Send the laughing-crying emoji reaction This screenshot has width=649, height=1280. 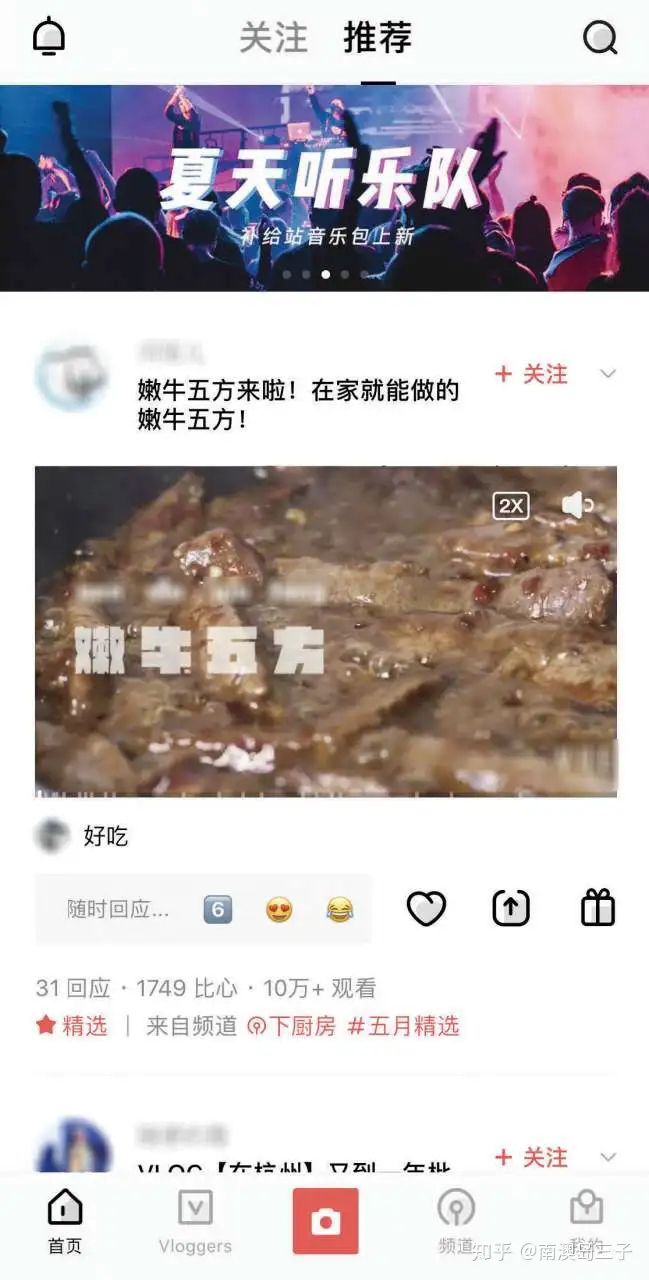[x=339, y=909]
